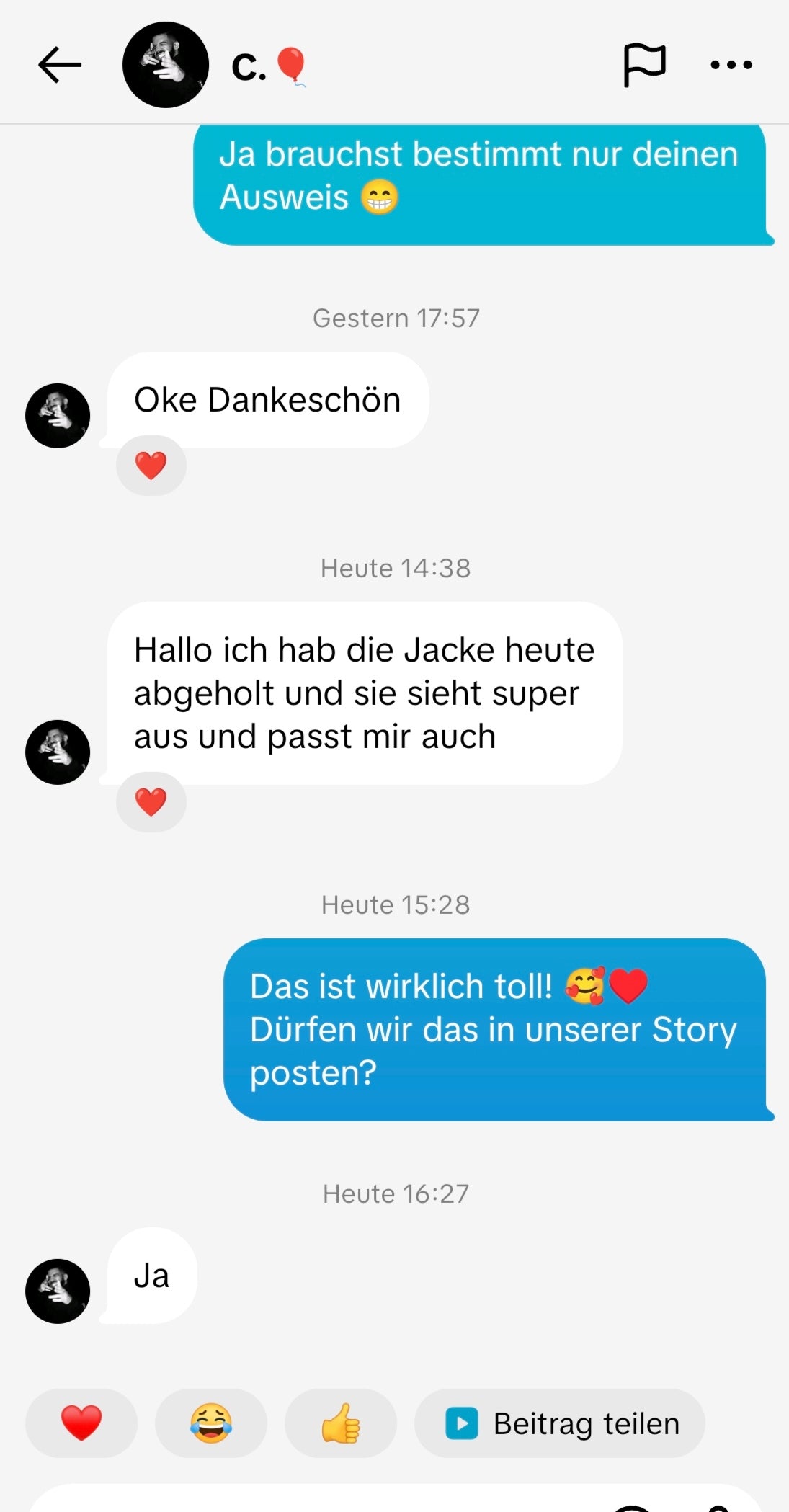Send the thumbs-up quick reply
Image resolution: width=789 pixels, height=1512 pixels.
coord(341,1423)
